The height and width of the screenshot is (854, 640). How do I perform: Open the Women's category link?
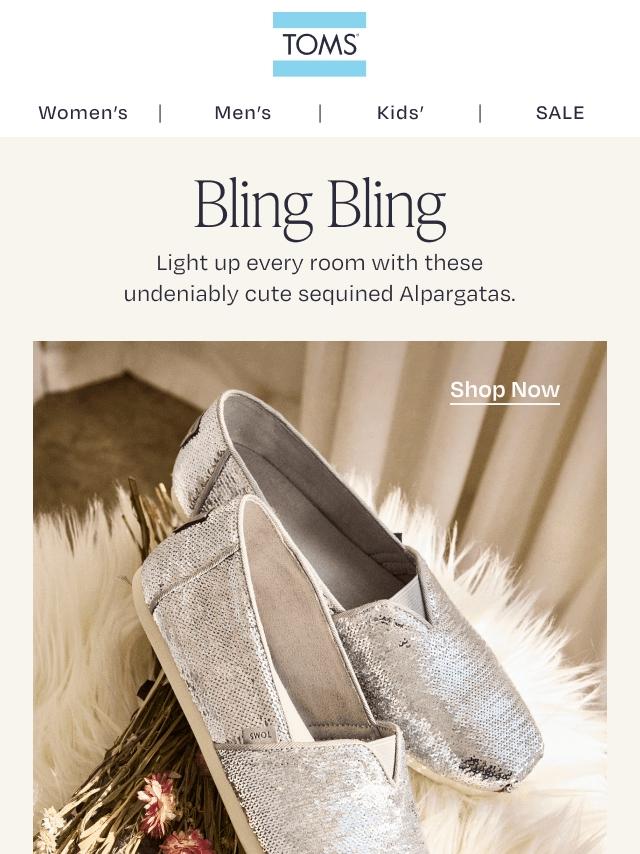83,113
